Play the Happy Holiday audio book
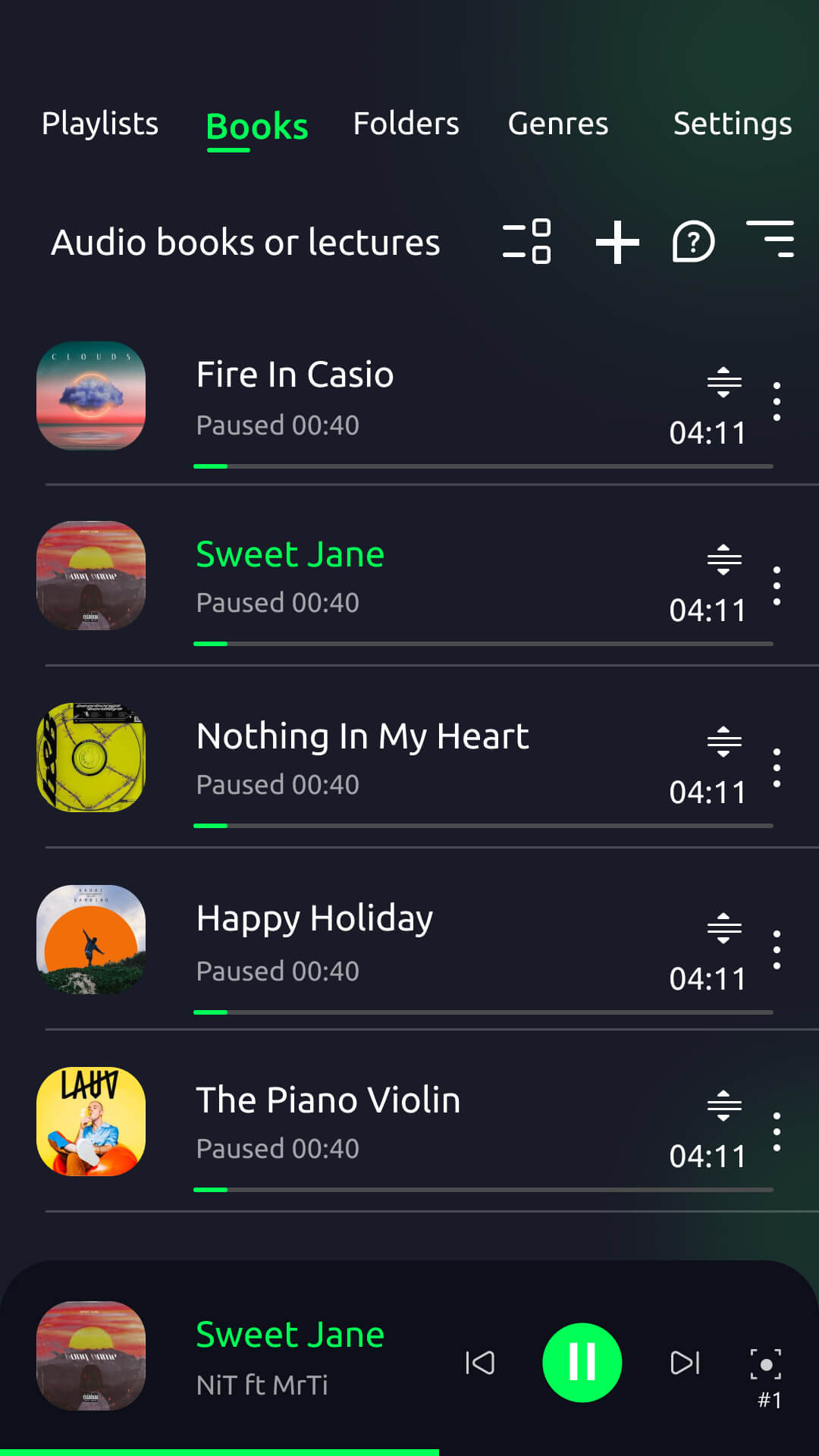 pyautogui.click(x=314, y=918)
